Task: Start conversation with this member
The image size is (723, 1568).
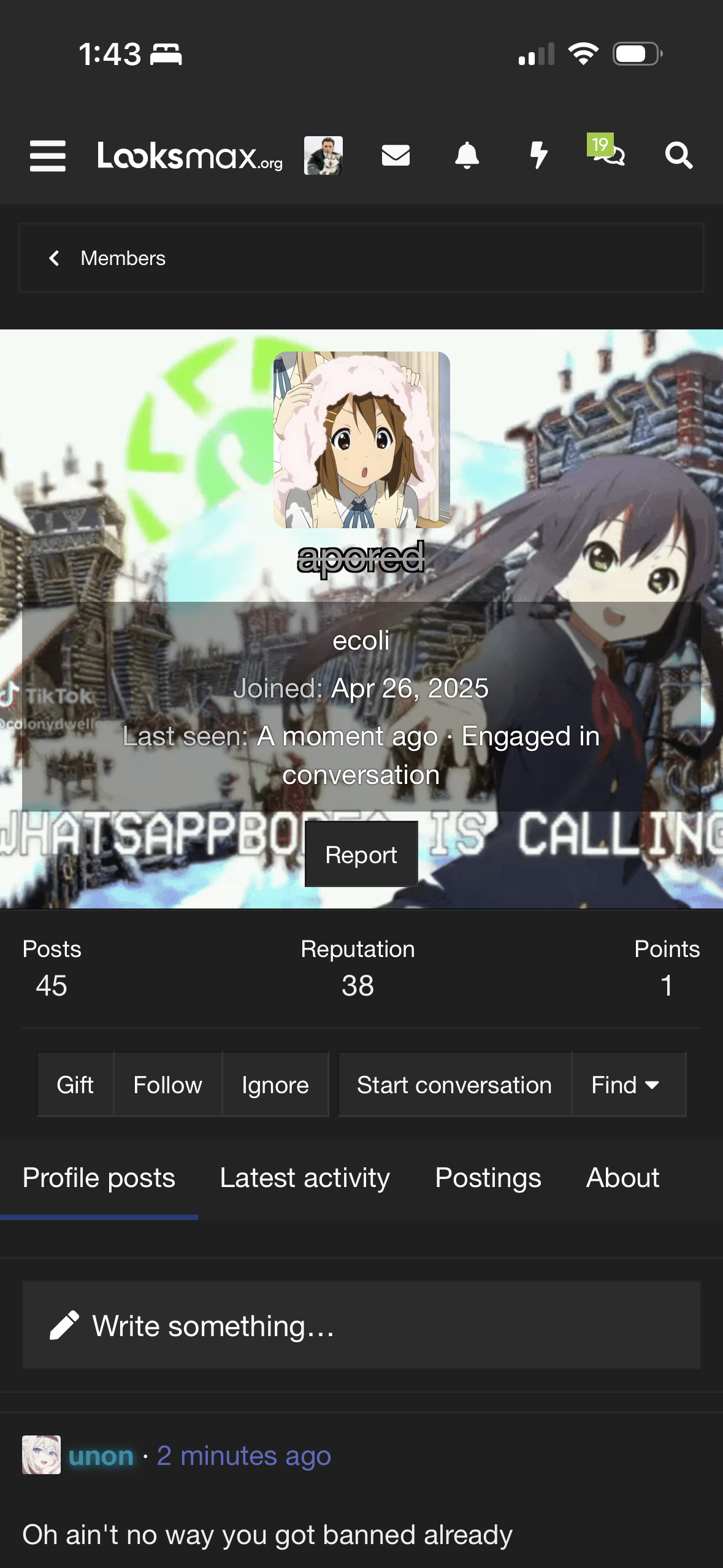Action: pos(454,1085)
